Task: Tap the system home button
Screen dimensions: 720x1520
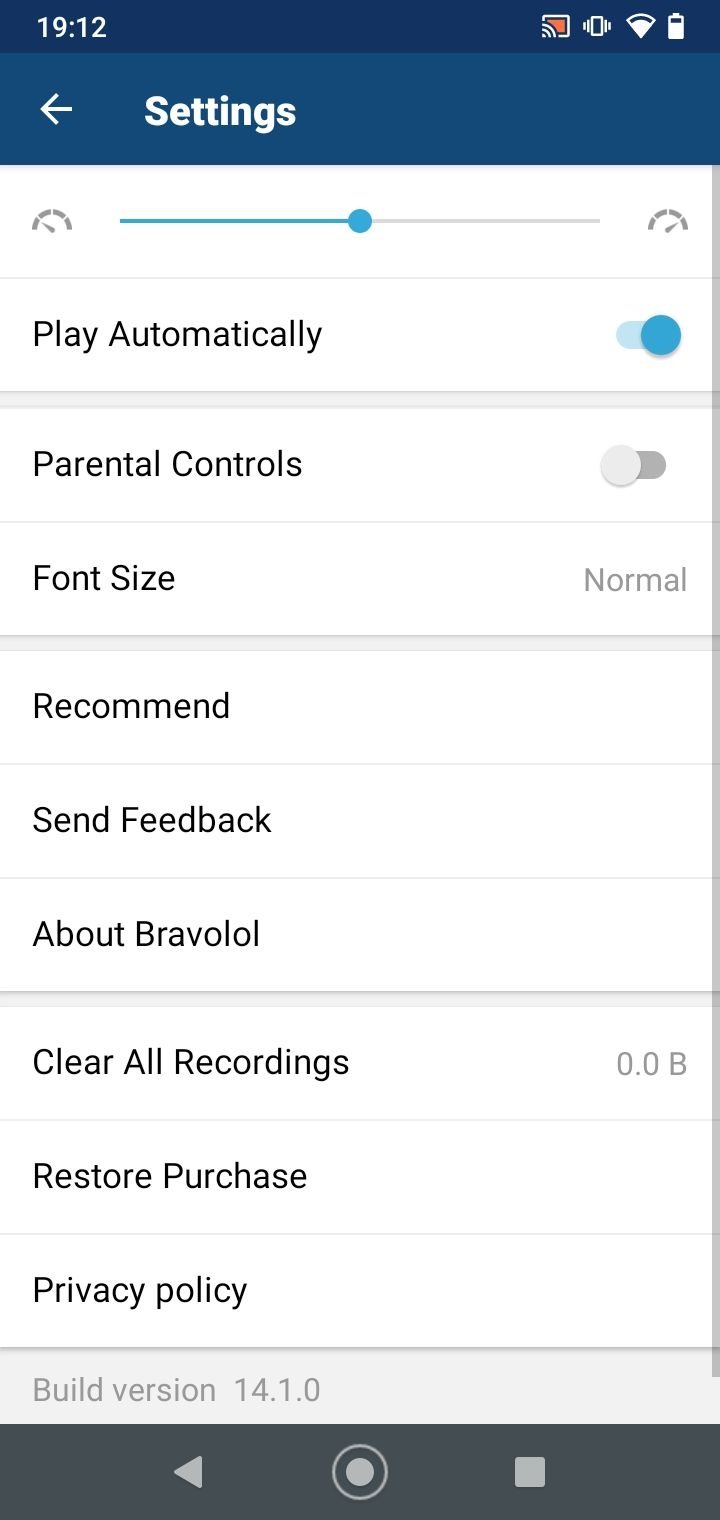Action: (x=360, y=1472)
